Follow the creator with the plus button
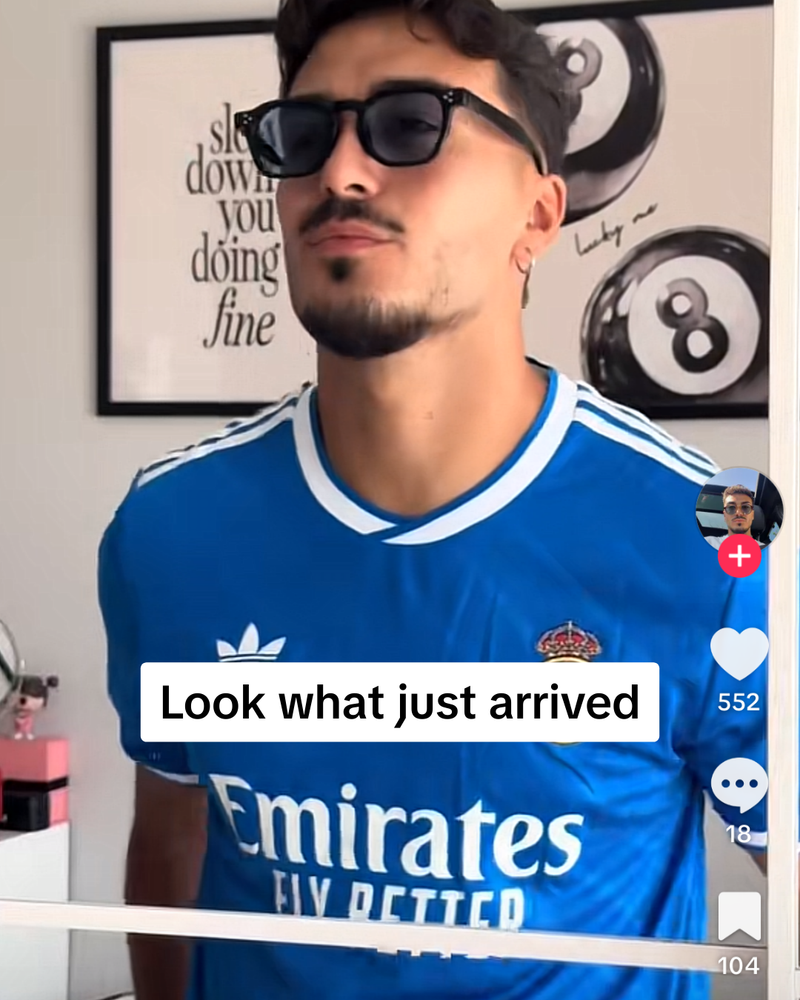Screen dimensions: 800x1000 click(739, 556)
